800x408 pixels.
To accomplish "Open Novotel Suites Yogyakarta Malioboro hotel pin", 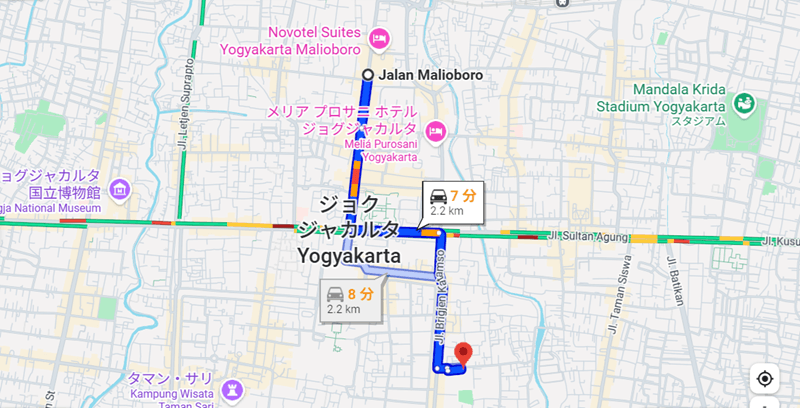I will [x=379, y=38].
